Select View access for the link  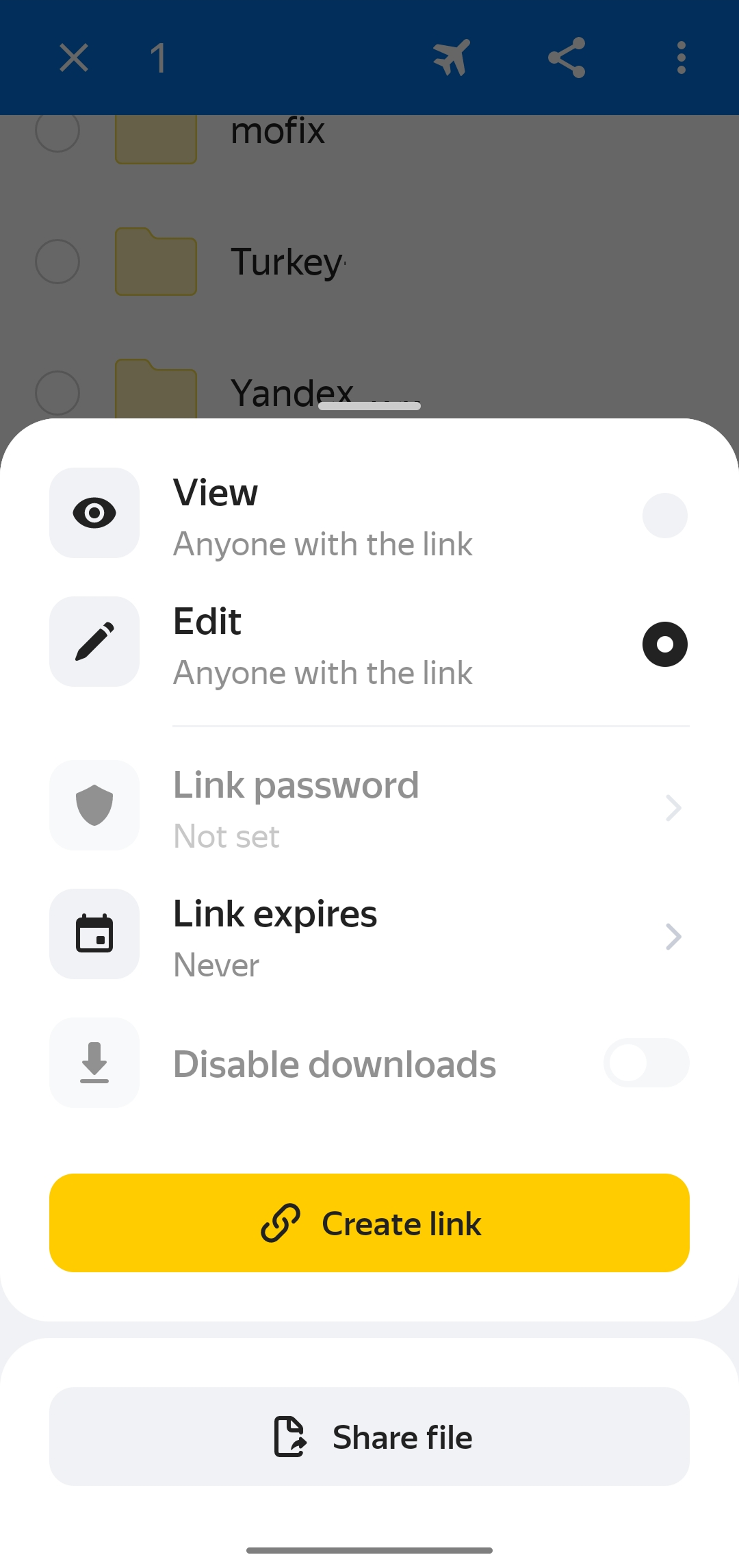coord(664,516)
